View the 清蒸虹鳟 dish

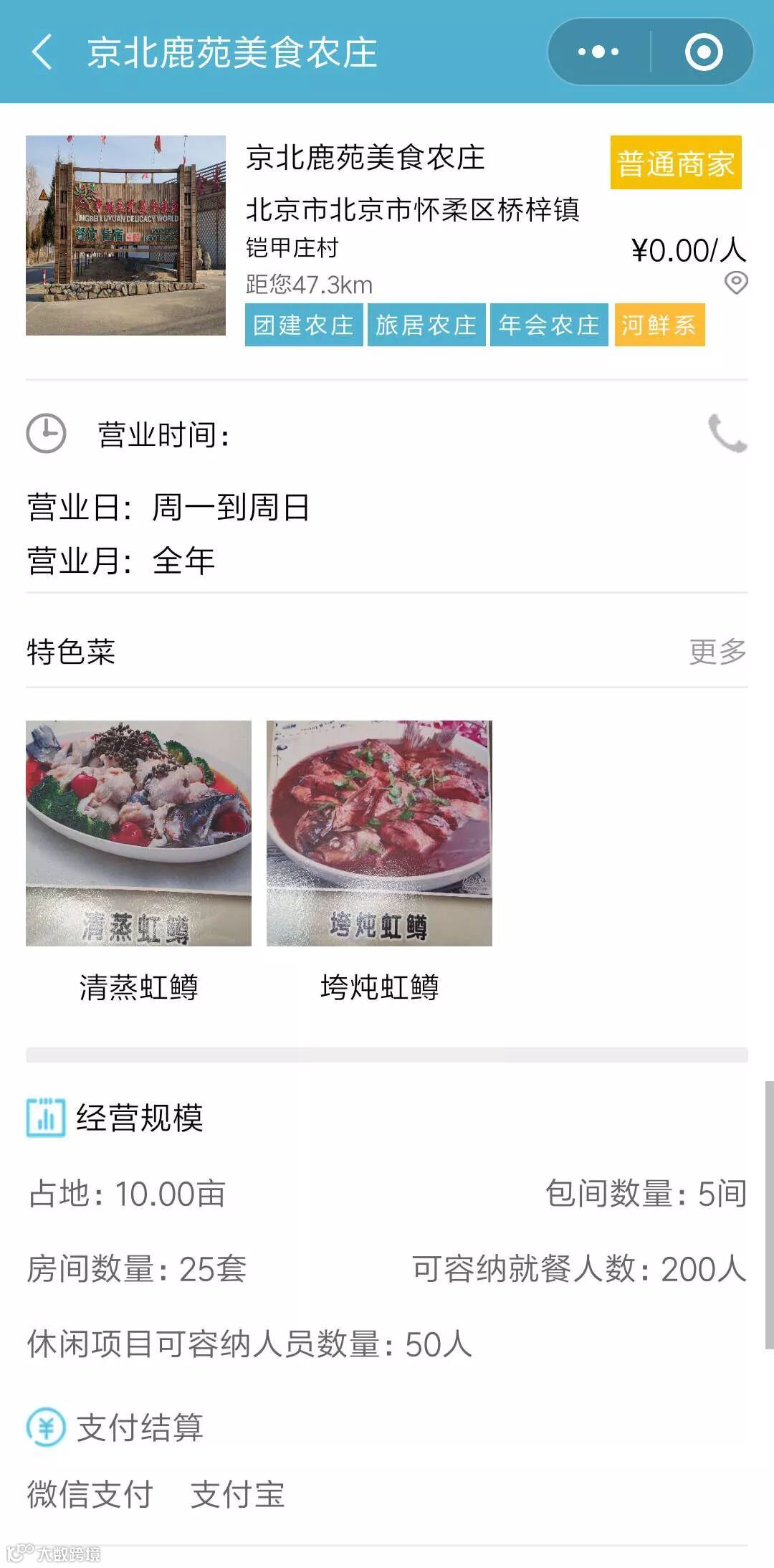[x=139, y=833]
